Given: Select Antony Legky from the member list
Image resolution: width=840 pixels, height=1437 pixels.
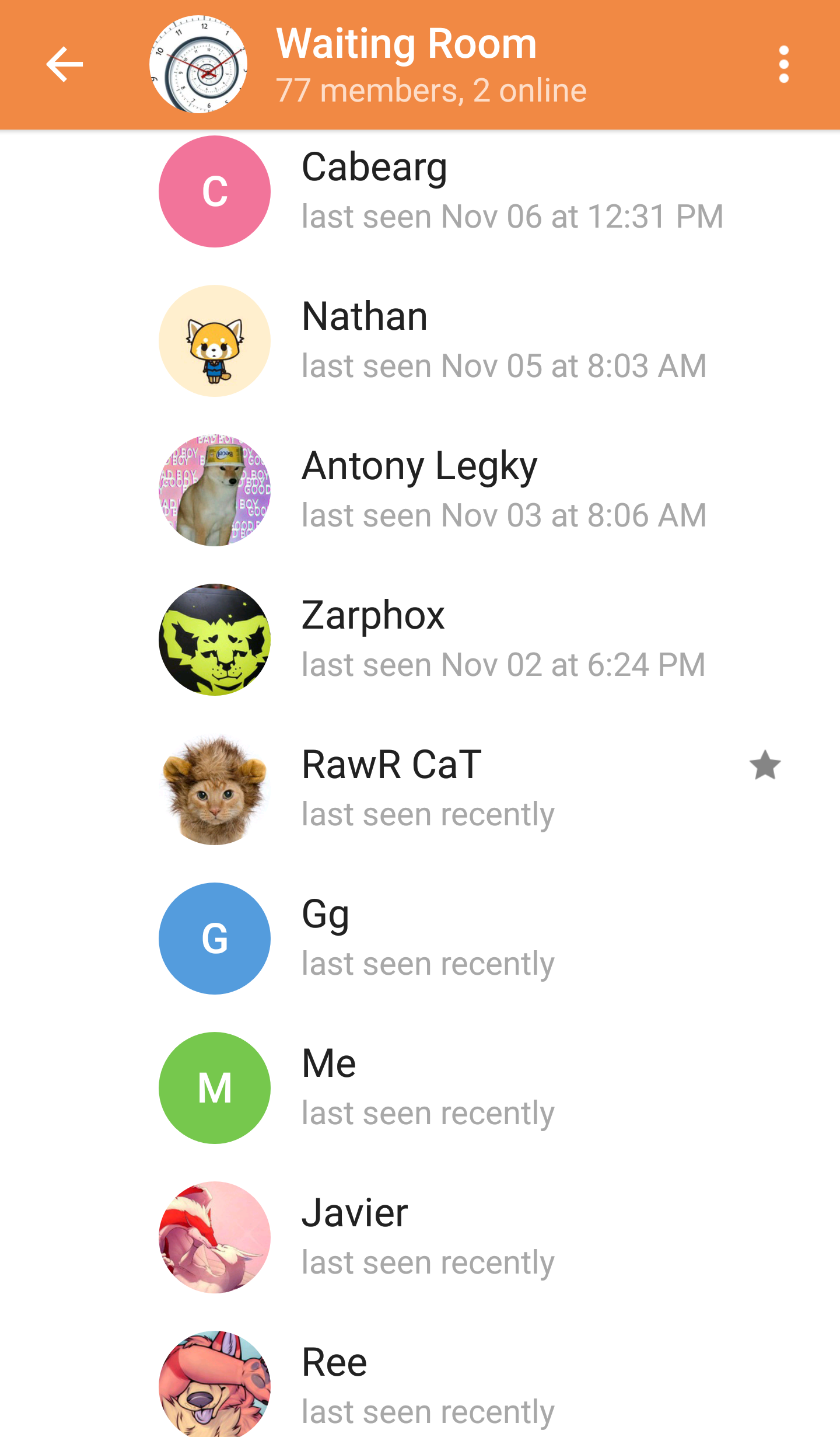Looking at the screenshot, I should 420,490.
